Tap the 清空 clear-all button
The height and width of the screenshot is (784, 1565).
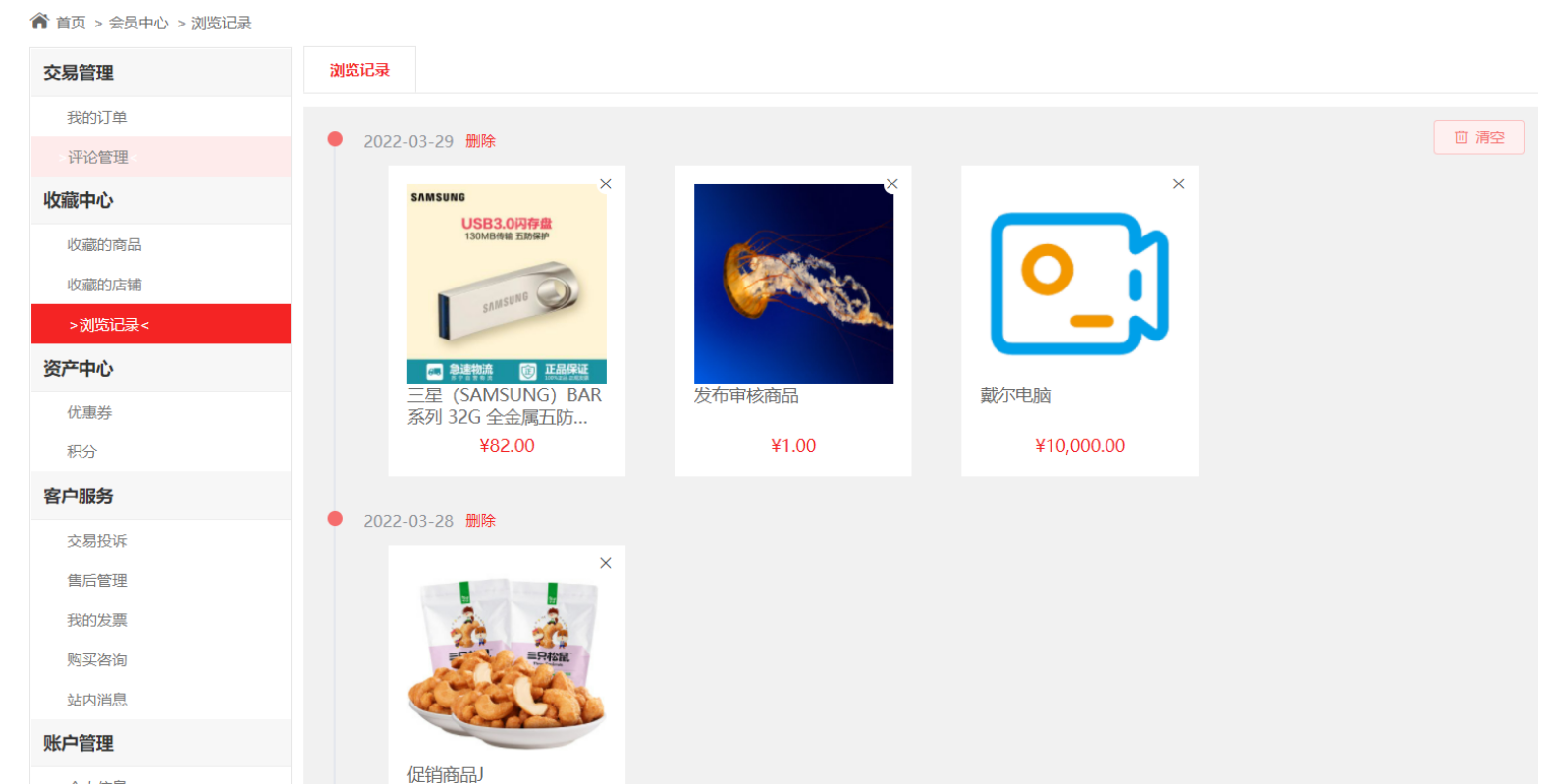pos(1479,137)
